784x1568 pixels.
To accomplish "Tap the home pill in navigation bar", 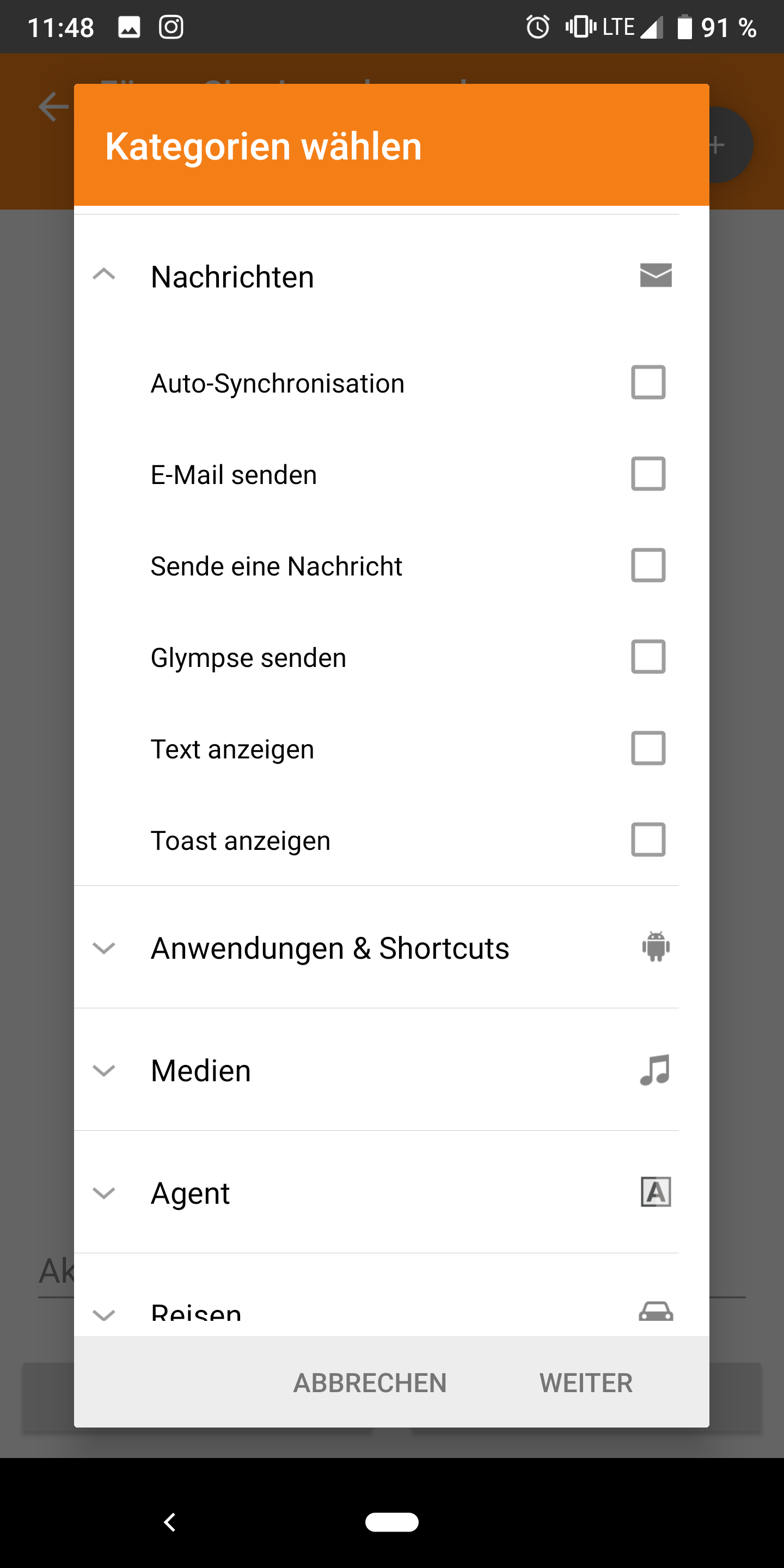I will point(391,1522).
